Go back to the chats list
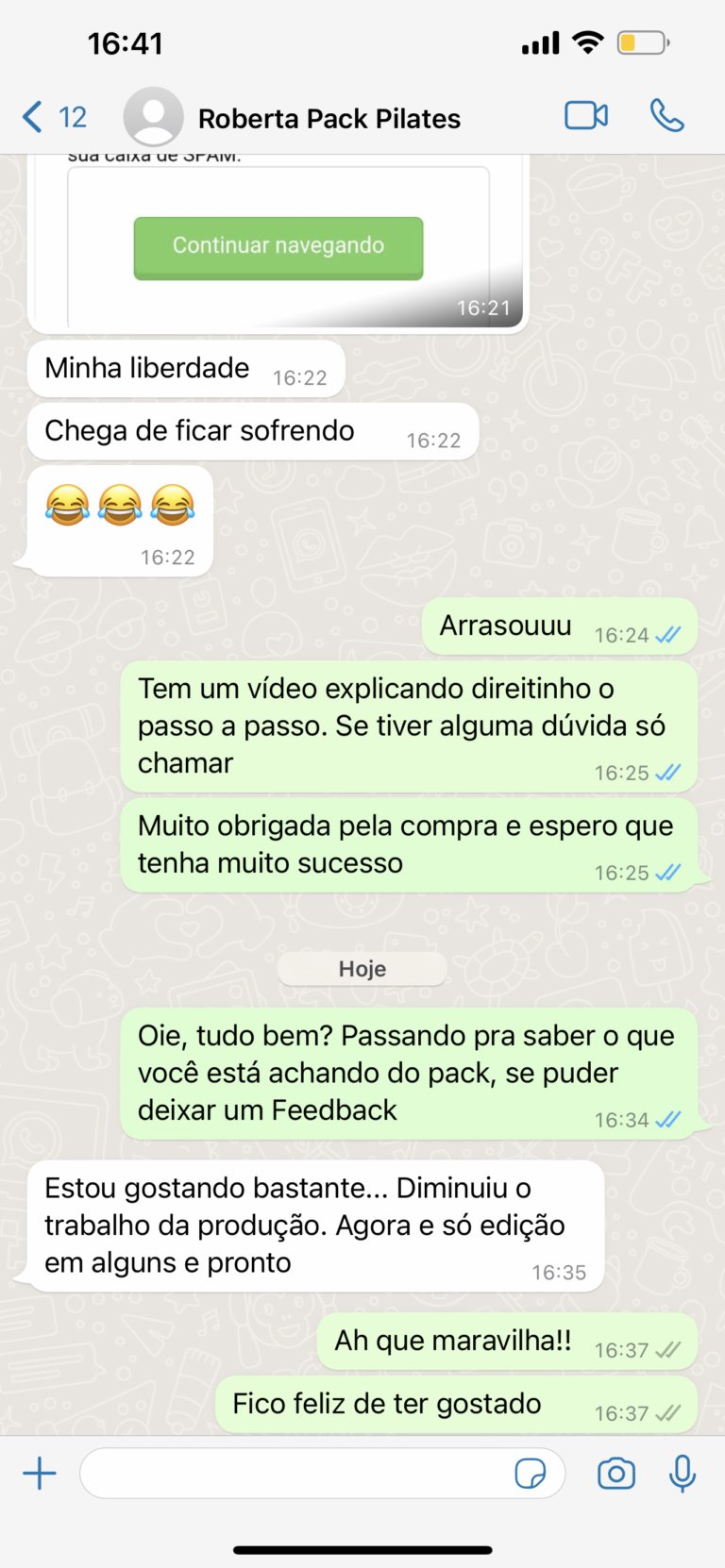The image size is (725, 1568). pos(52,117)
